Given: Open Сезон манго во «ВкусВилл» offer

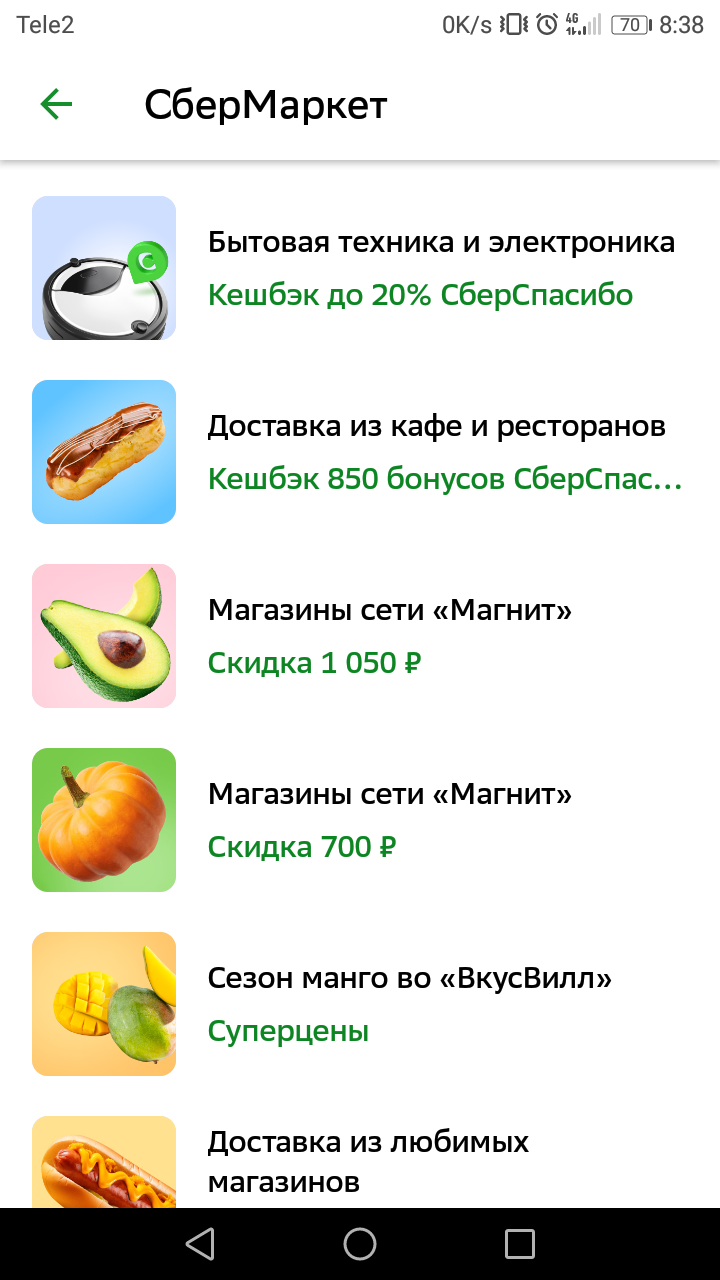Looking at the screenshot, I should coord(360,1004).
